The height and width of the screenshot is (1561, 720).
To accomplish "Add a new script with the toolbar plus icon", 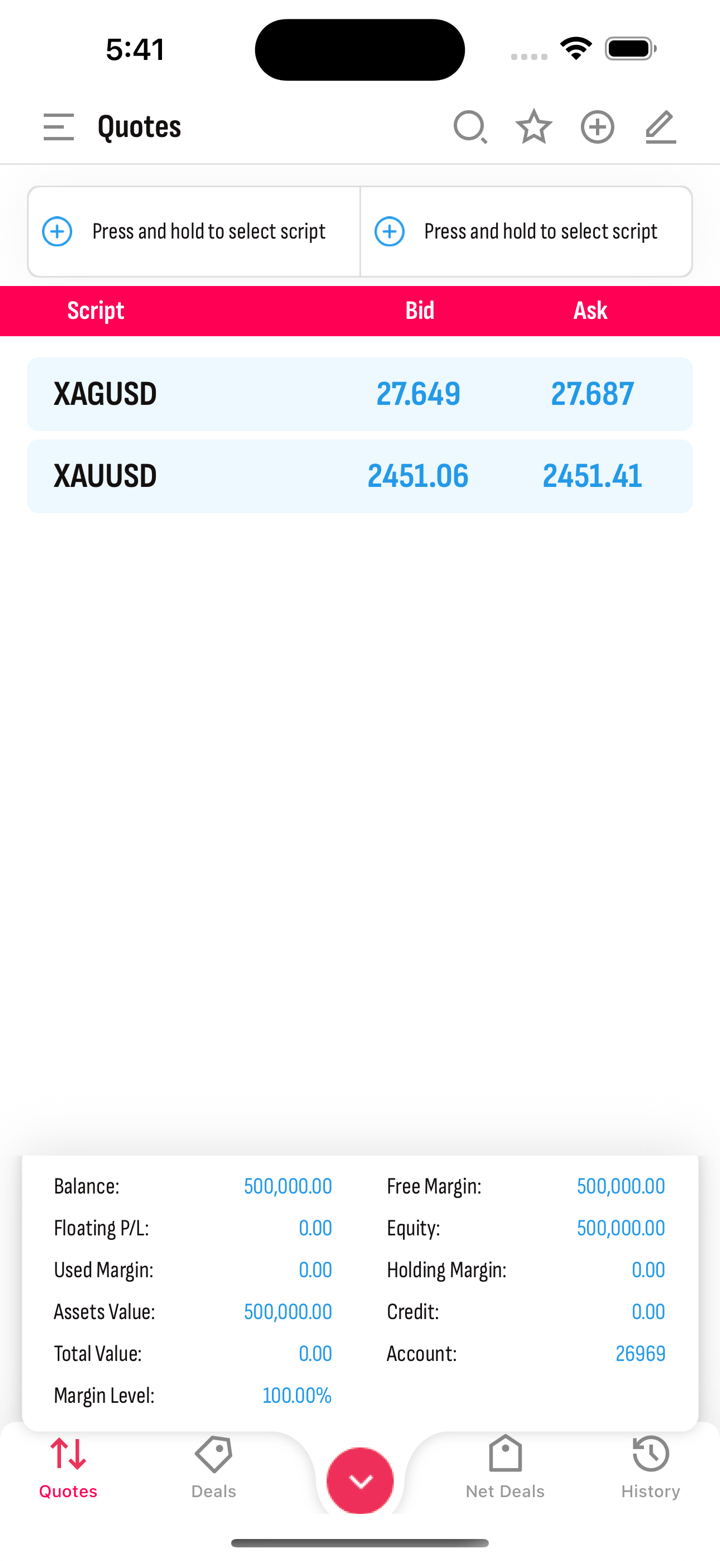I will (x=597, y=127).
